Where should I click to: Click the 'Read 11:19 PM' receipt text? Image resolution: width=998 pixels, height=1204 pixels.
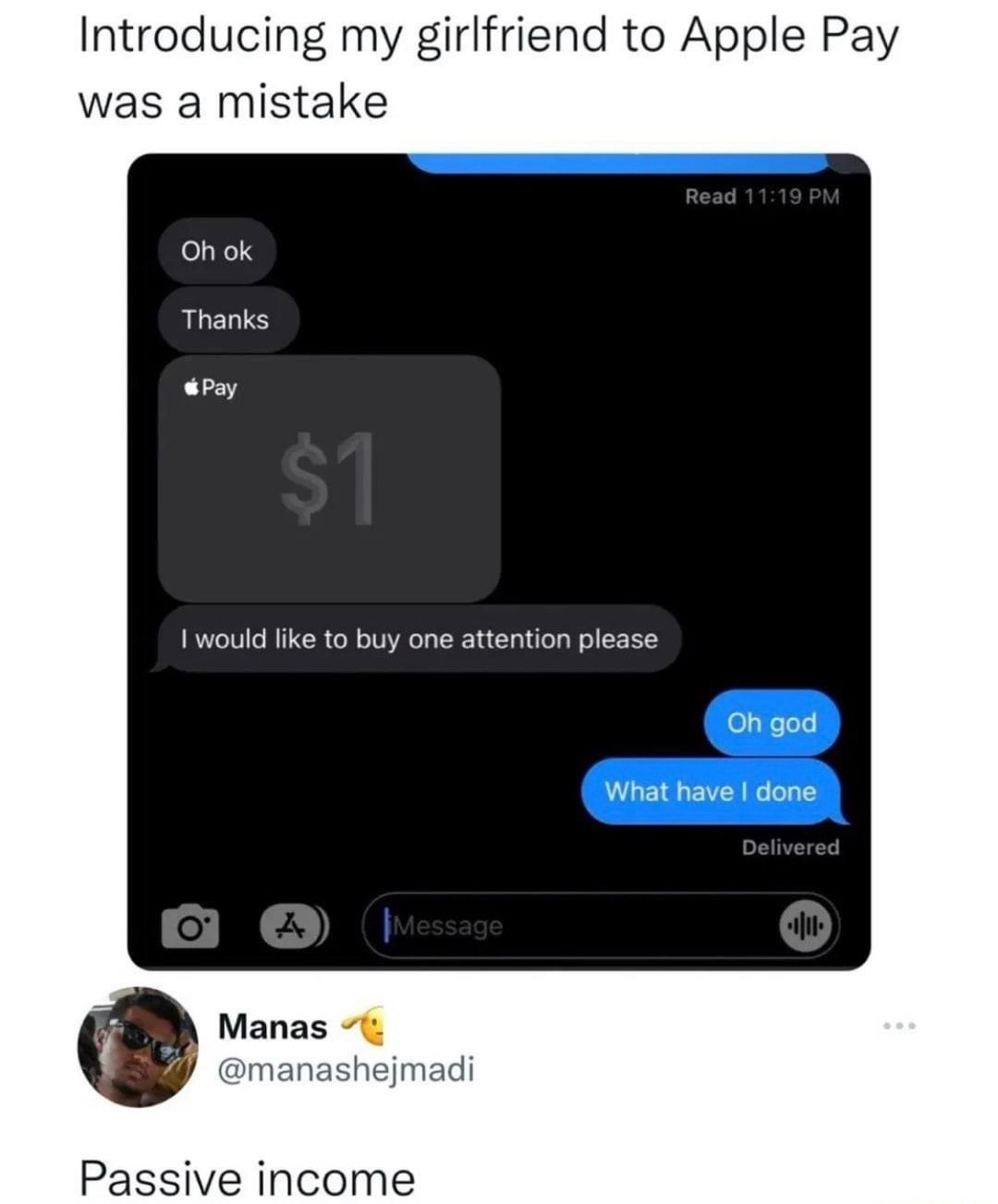(x=762, y=196)
